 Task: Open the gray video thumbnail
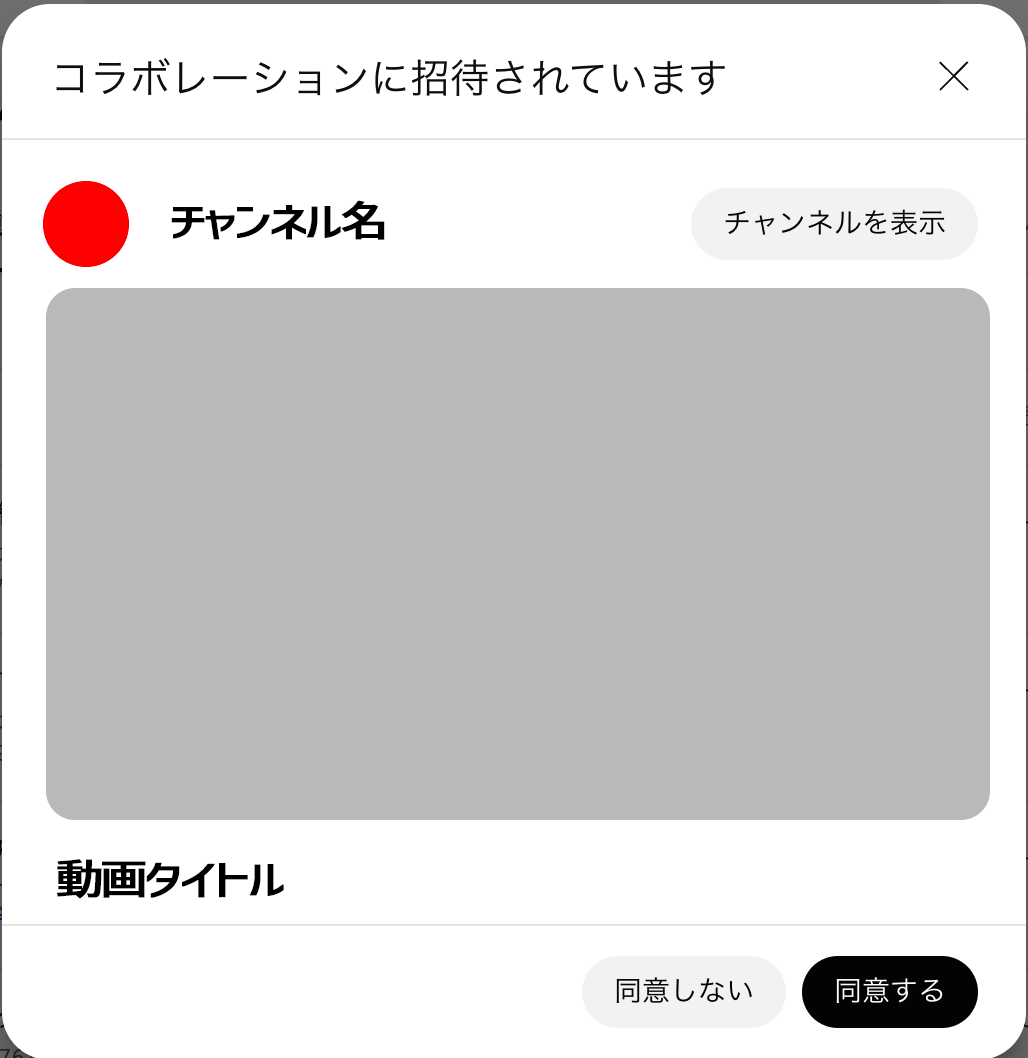click(517, 553)
